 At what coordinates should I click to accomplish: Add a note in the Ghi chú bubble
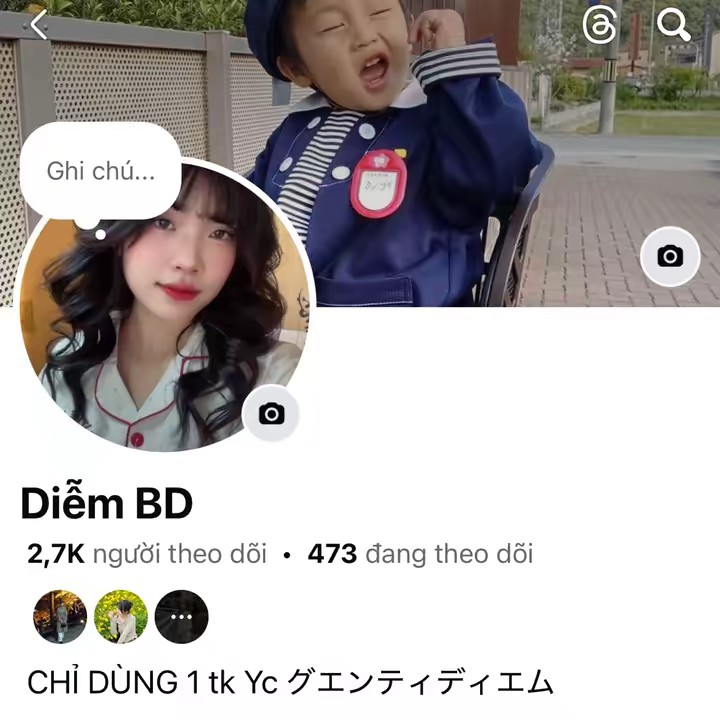[x=101, y=170]
